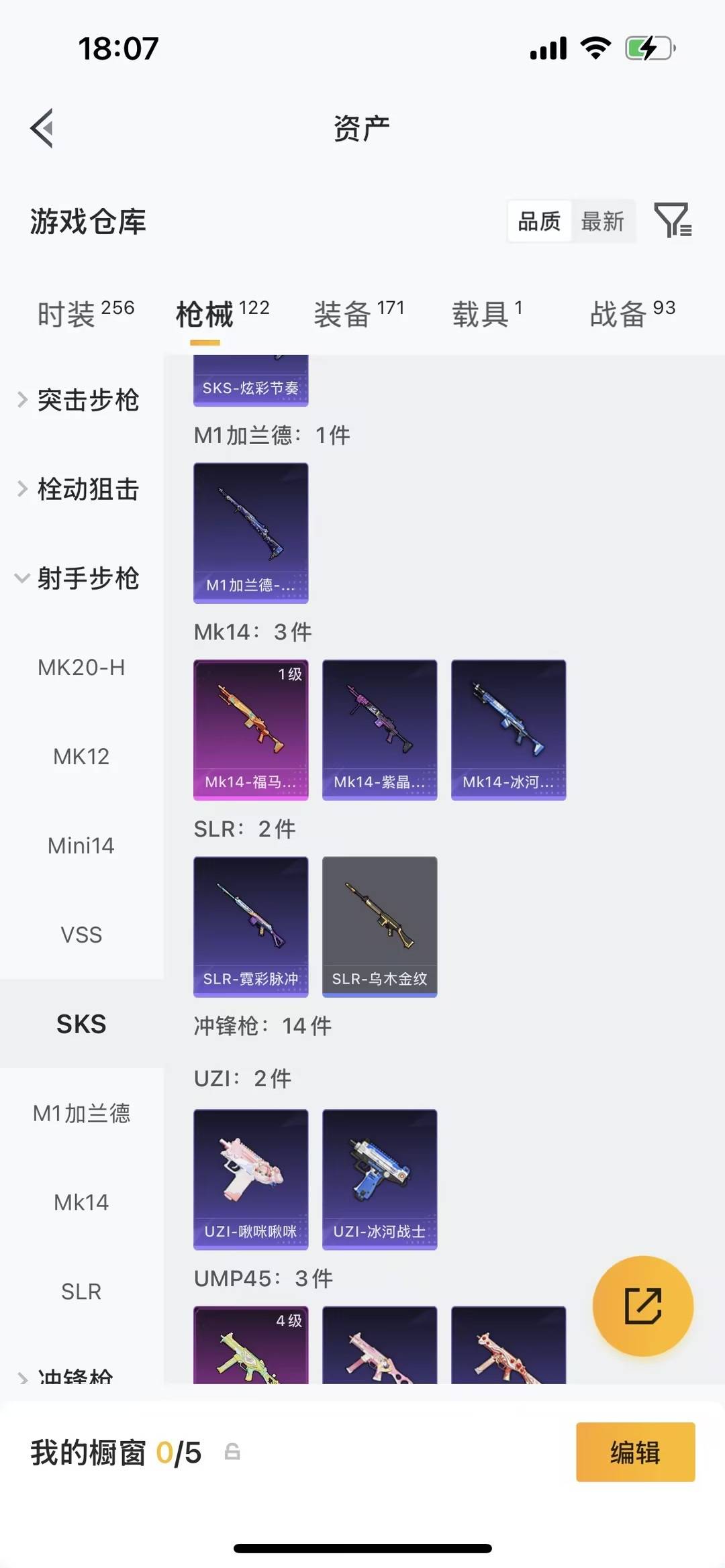Select the SKS entry in the sidebar
The height and width of the screenshot is (1568, 725).
point(81,1023)
